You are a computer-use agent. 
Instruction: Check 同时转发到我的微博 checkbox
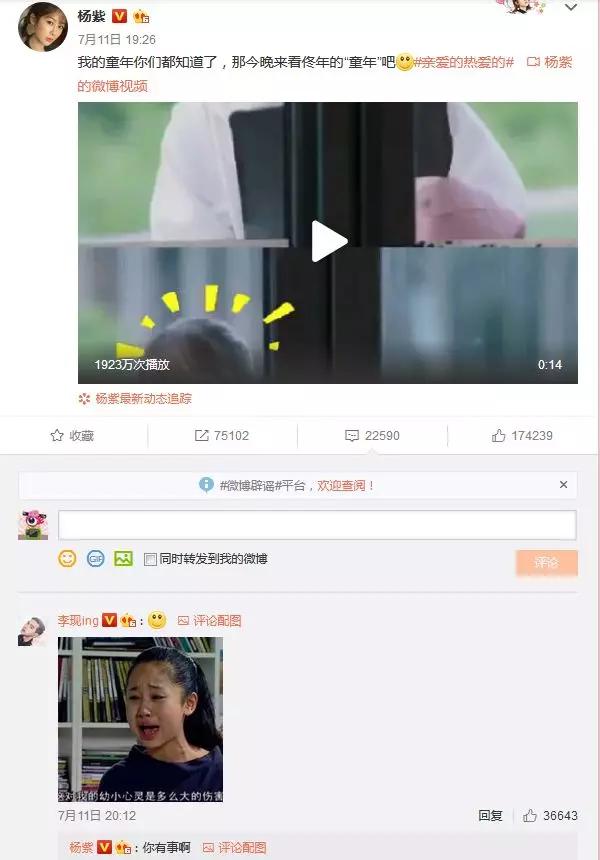pyautogui.click(x=150, y=559)
